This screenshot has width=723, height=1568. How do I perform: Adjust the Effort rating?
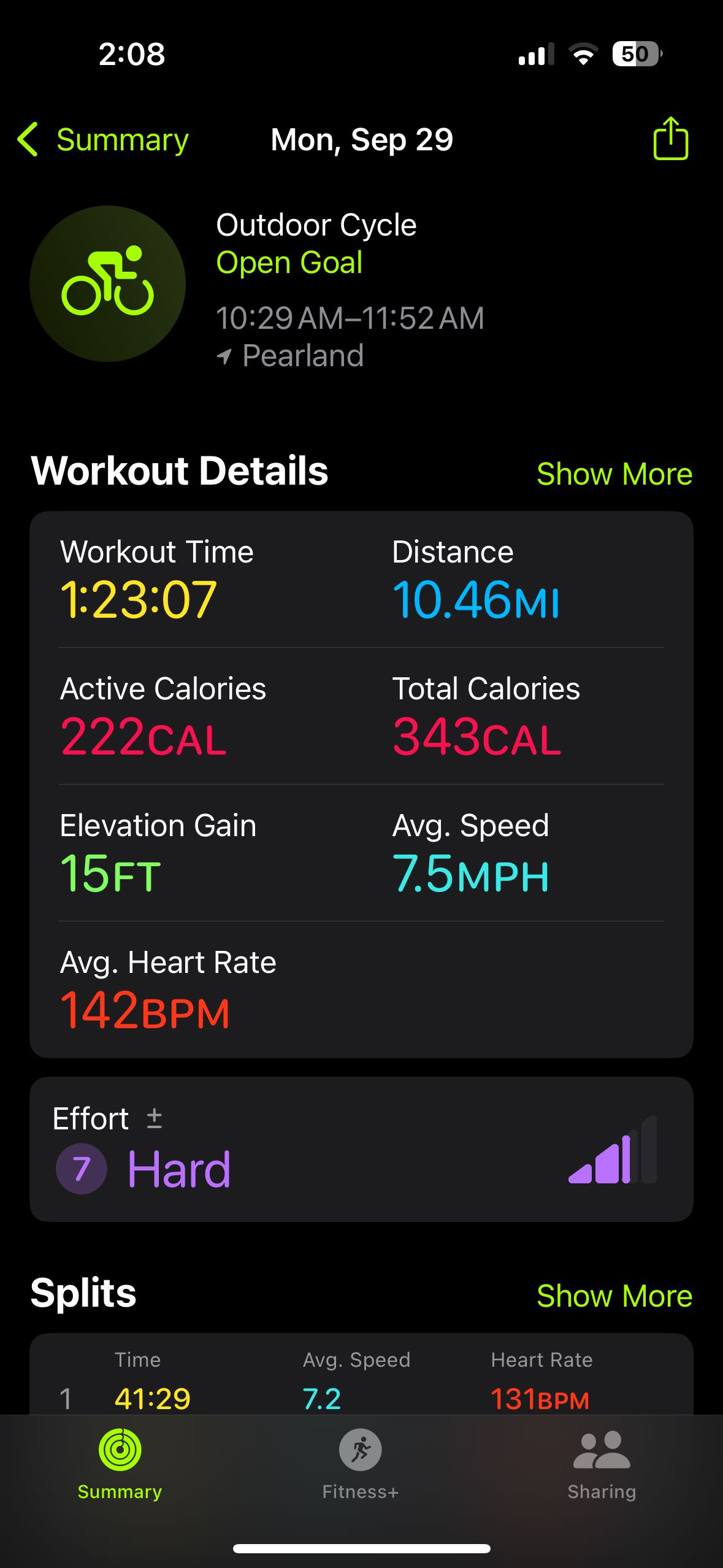(154, 1118)
